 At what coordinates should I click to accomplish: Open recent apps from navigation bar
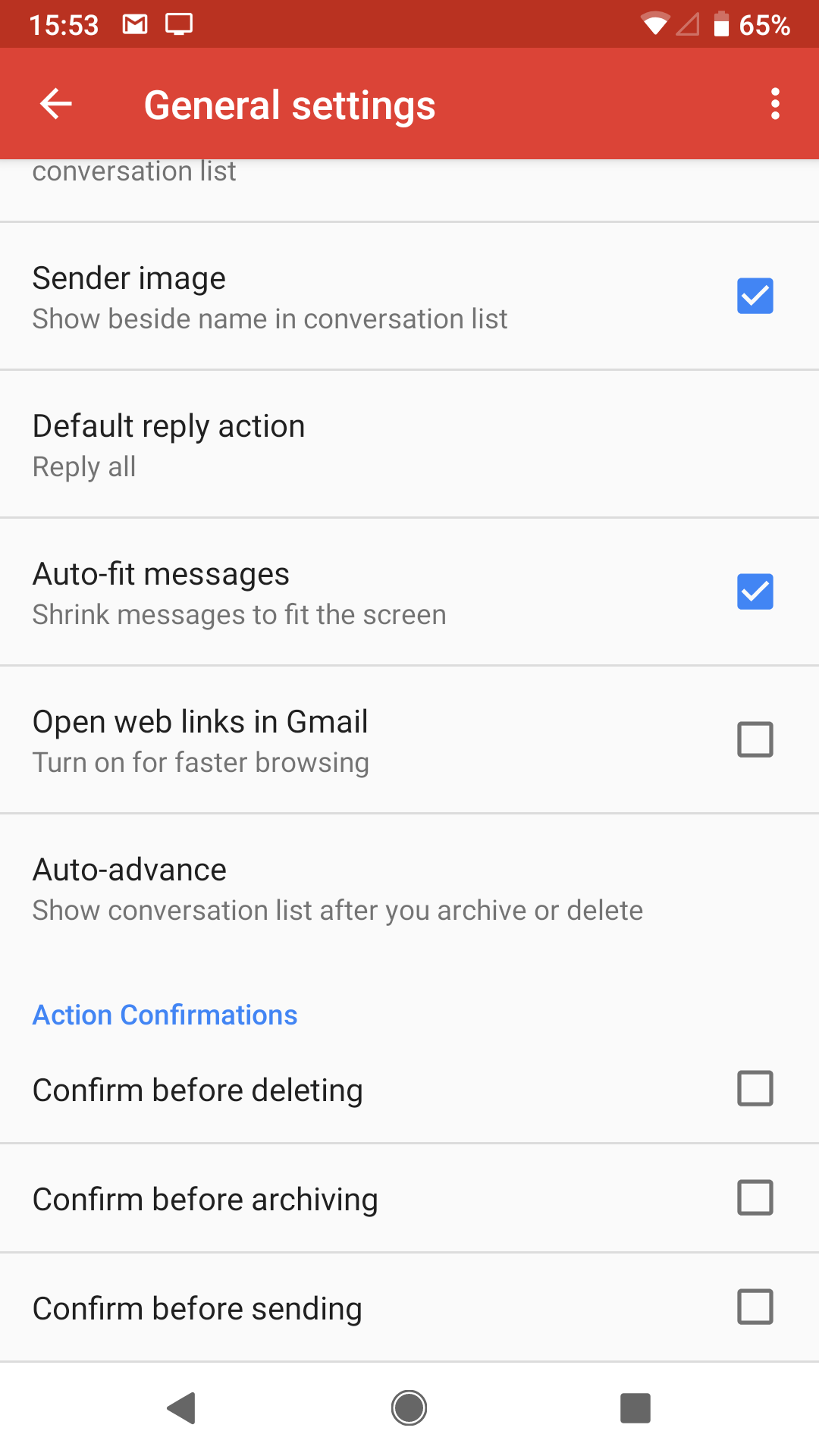pos(635,1408)
